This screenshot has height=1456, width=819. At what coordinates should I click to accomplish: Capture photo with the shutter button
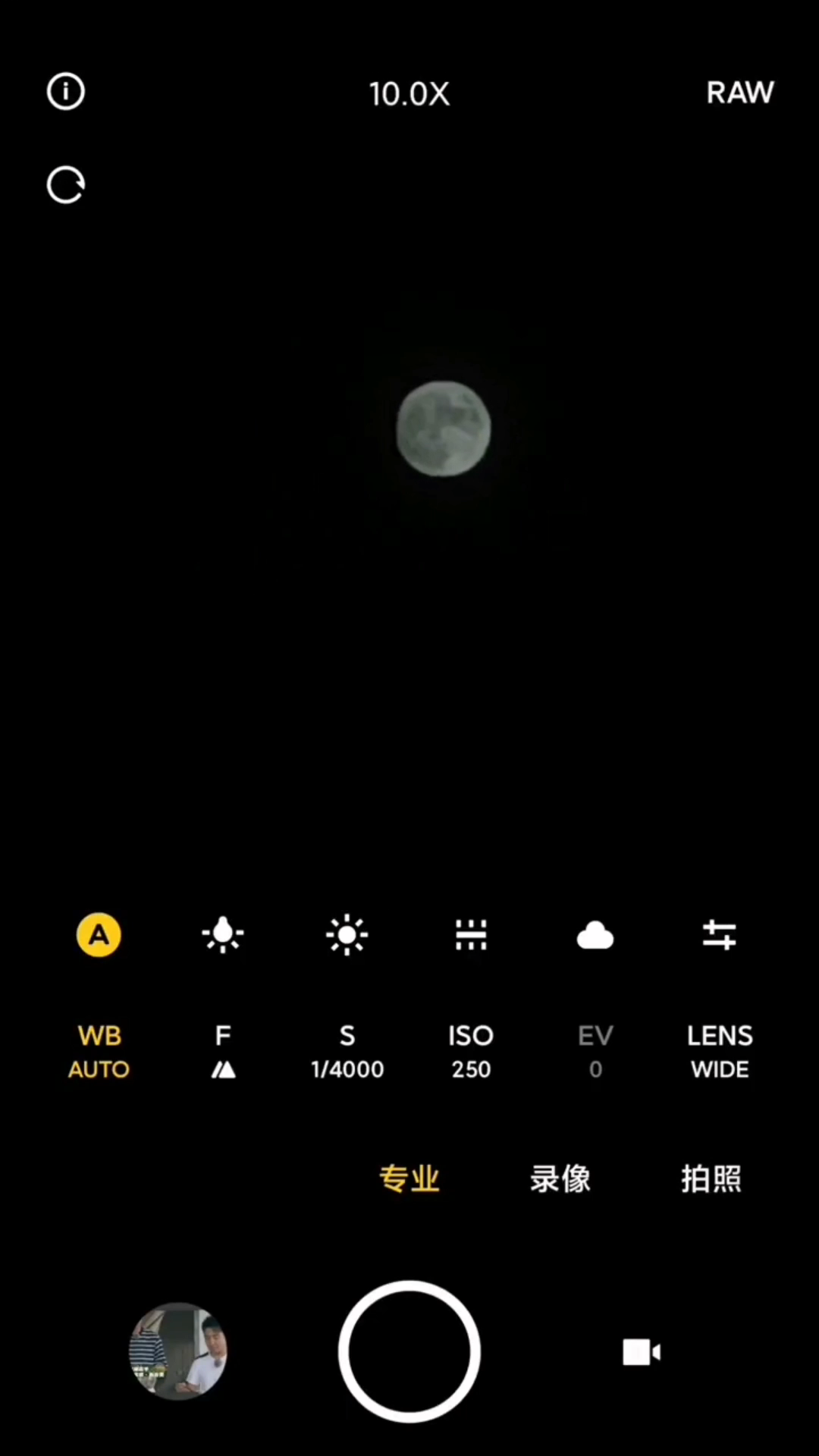pos(409,1351)
